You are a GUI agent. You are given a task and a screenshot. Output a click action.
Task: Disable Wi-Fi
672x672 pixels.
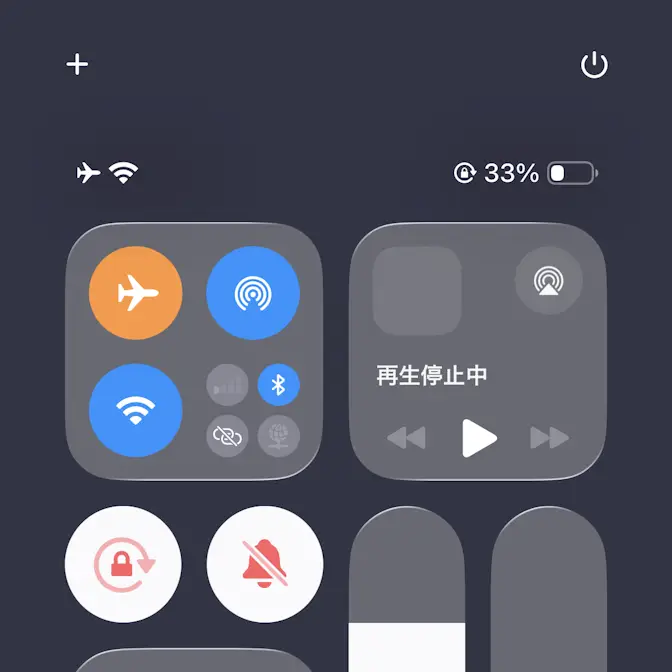point(136,409)
